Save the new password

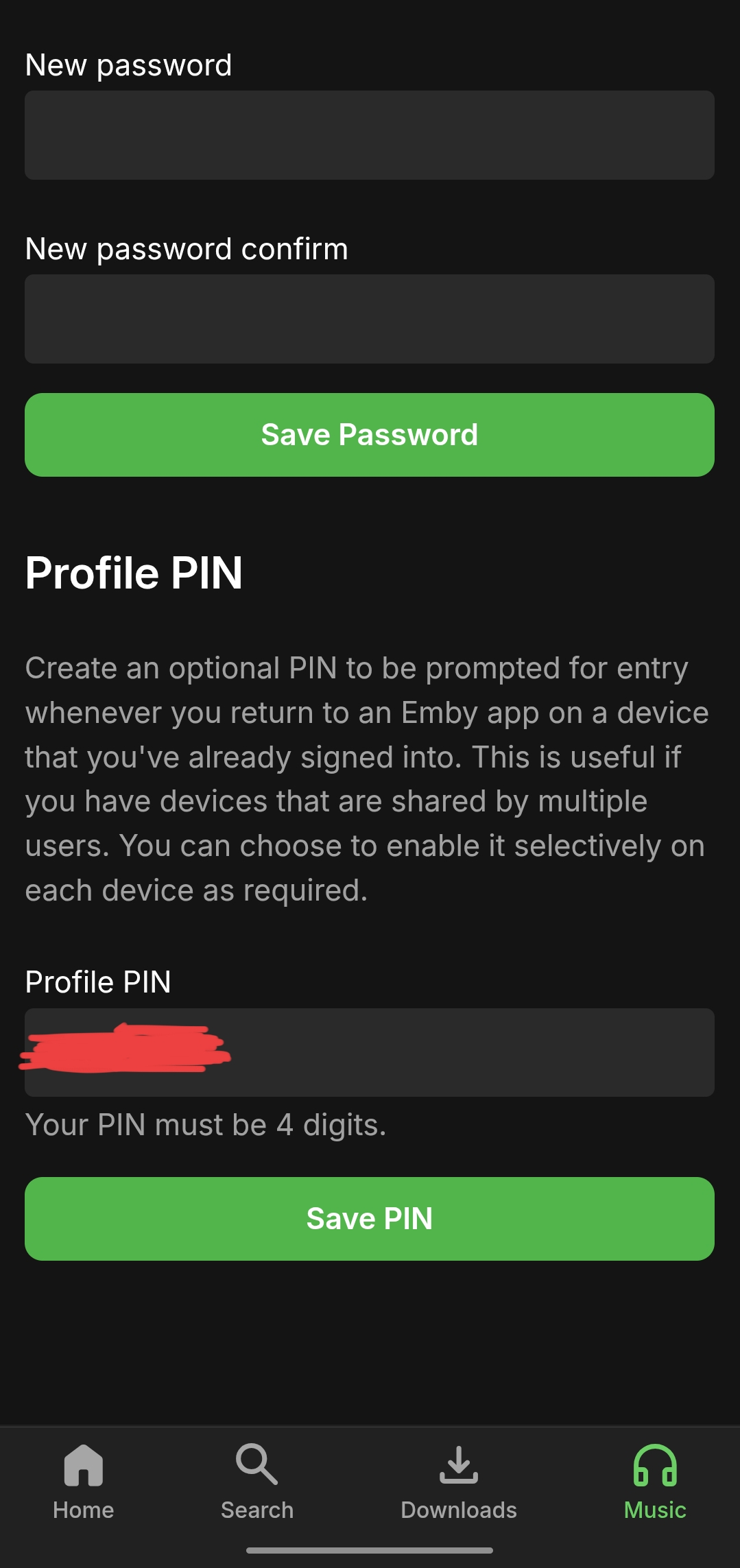370,435
